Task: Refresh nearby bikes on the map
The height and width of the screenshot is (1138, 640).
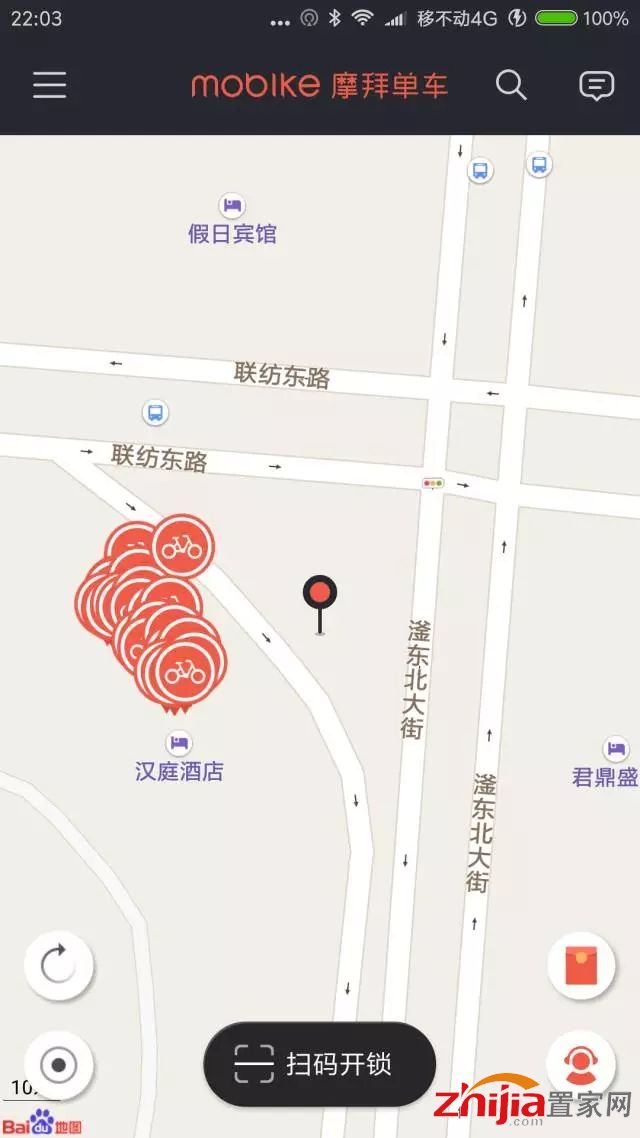Action: (58, 965)
